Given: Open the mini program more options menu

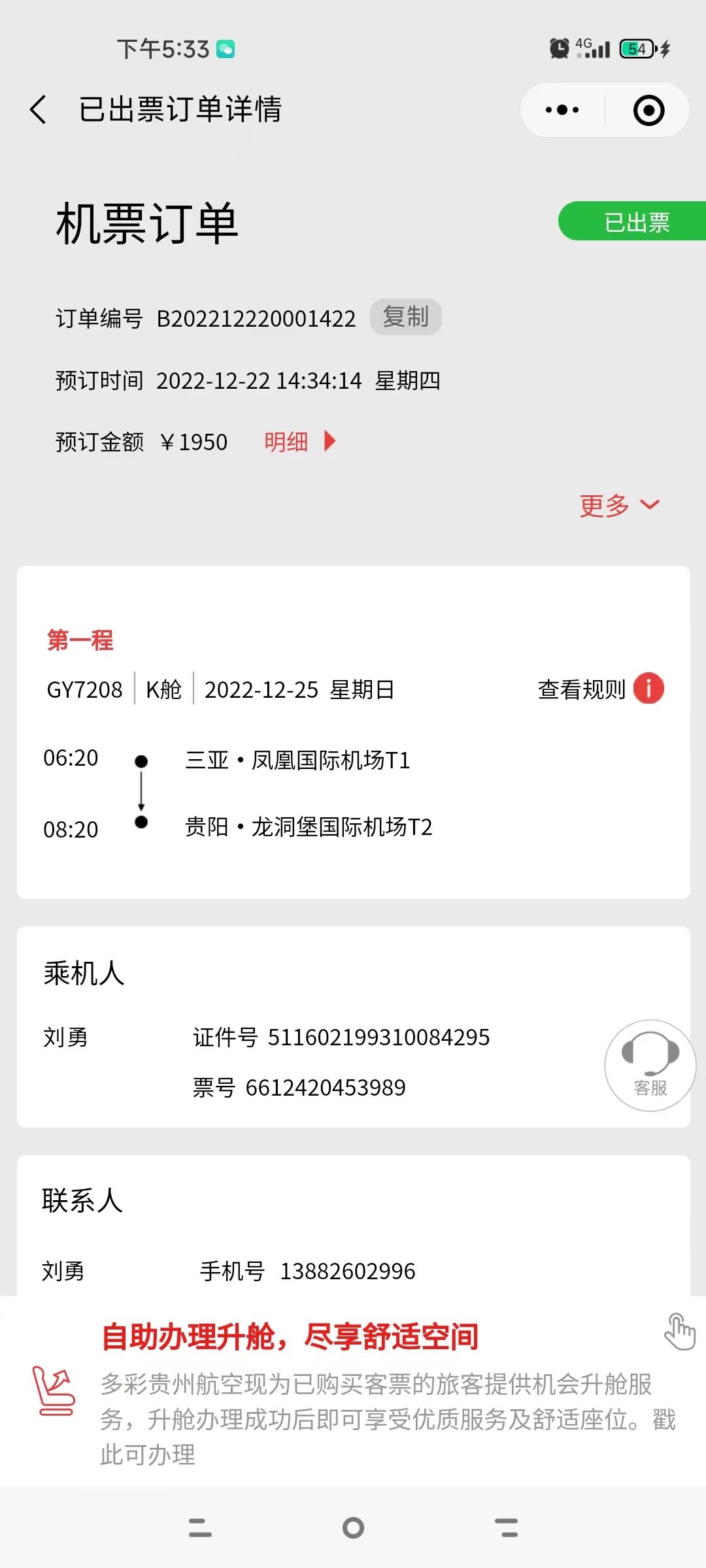Looking at the screenshot, I should [x=562, y=110].
